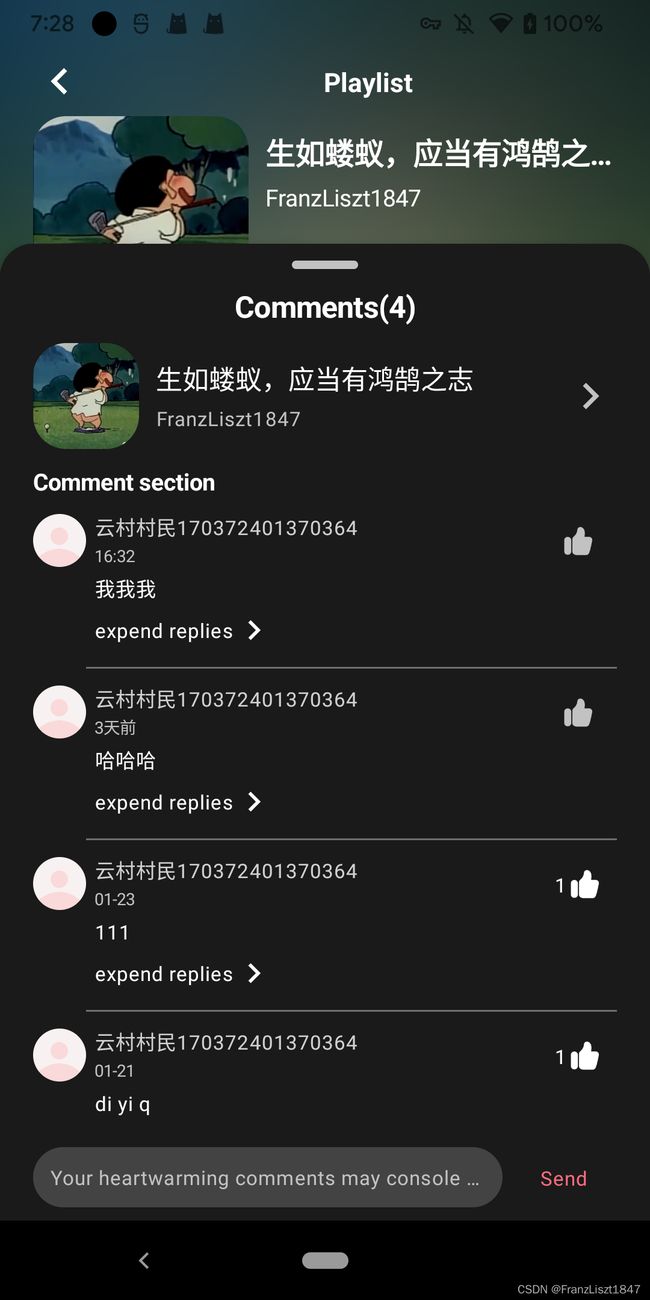
Task: Tap the home pill in the navigation bar
Action: click(x=325, y=1260)
